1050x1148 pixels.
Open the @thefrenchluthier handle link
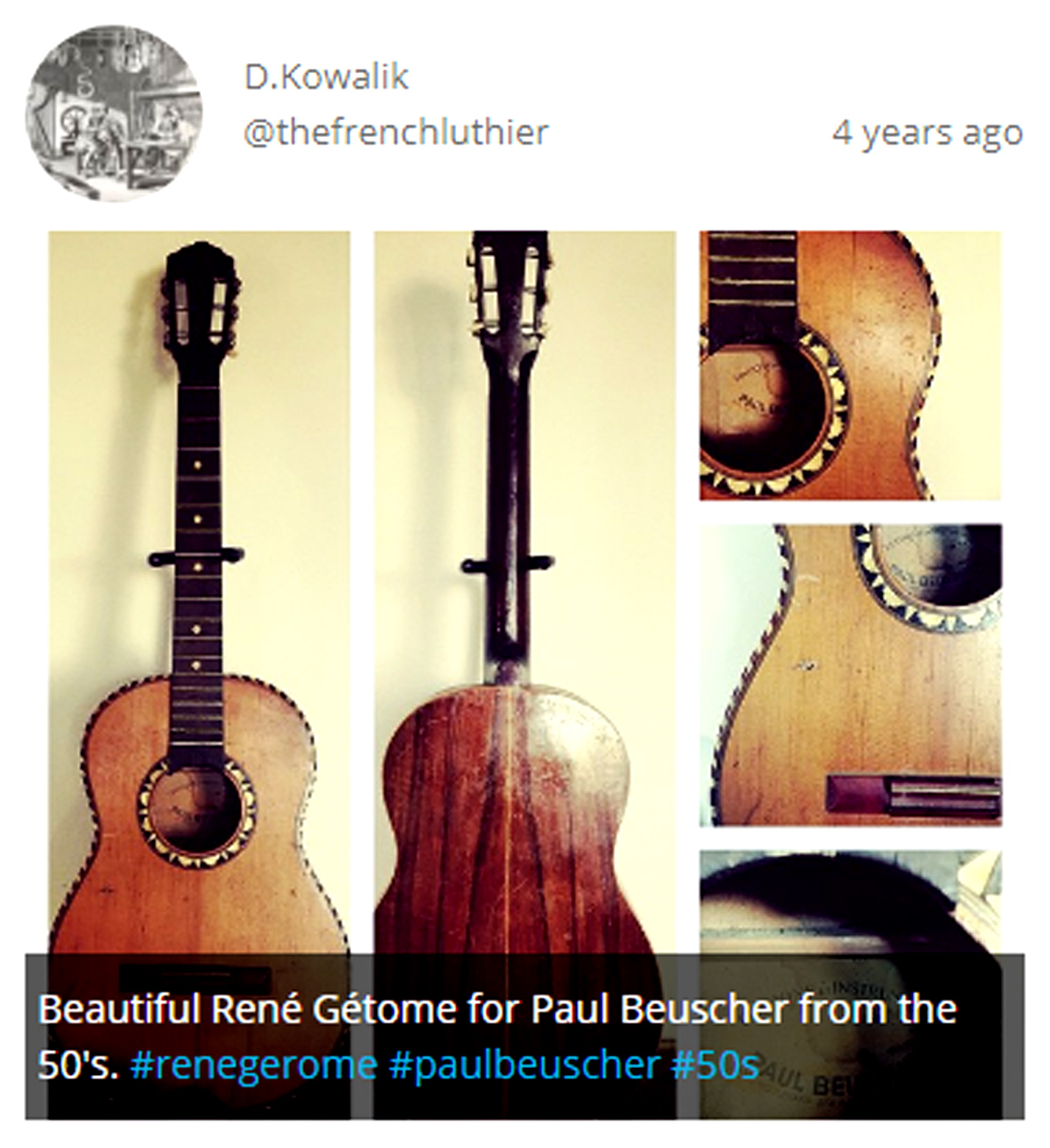coord(396,132)
